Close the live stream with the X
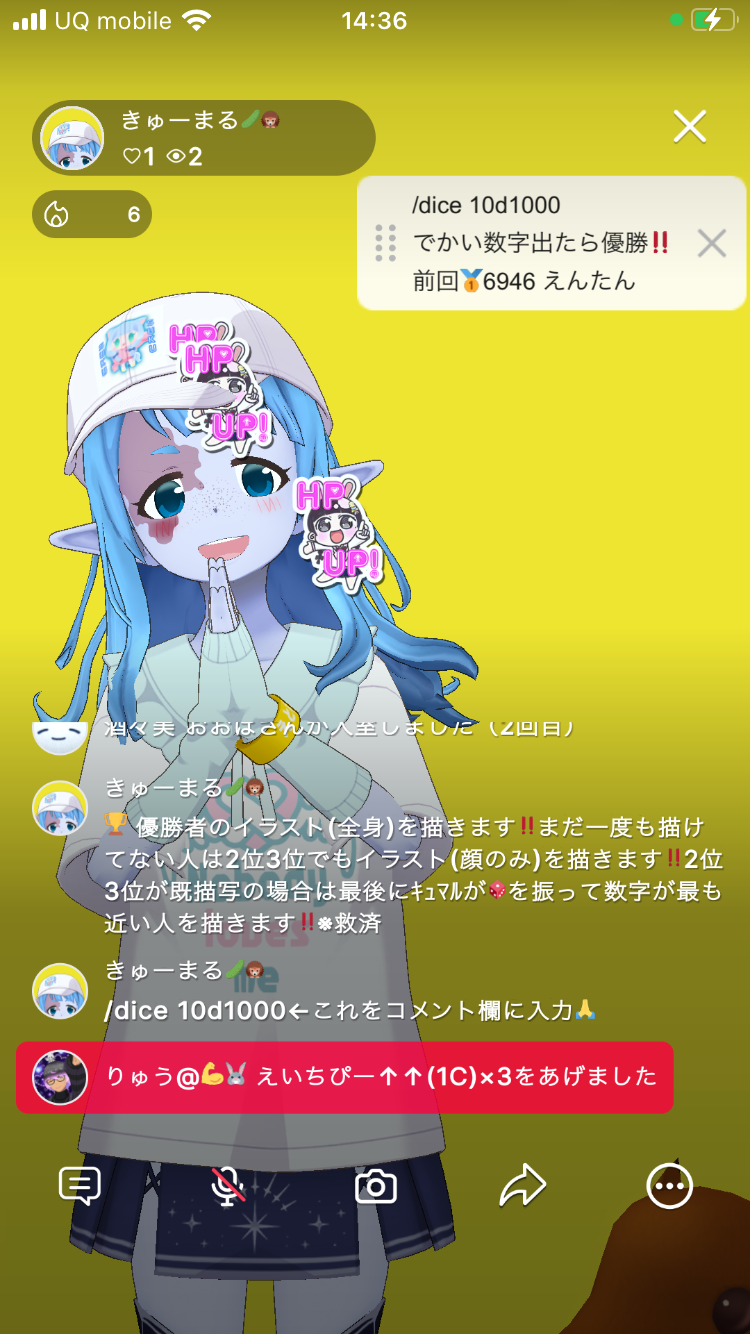 coord(689,127)
